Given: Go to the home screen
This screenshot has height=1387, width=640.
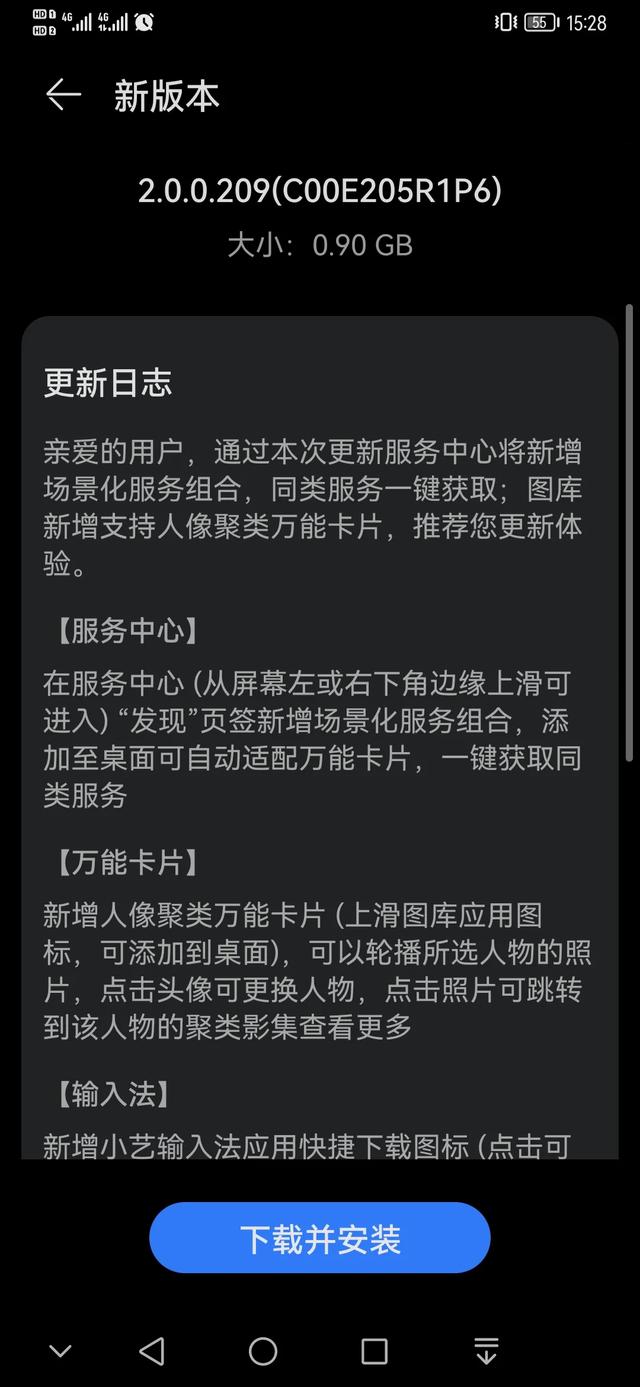Looking at the screenshot, I should (x=263, y=1352).
